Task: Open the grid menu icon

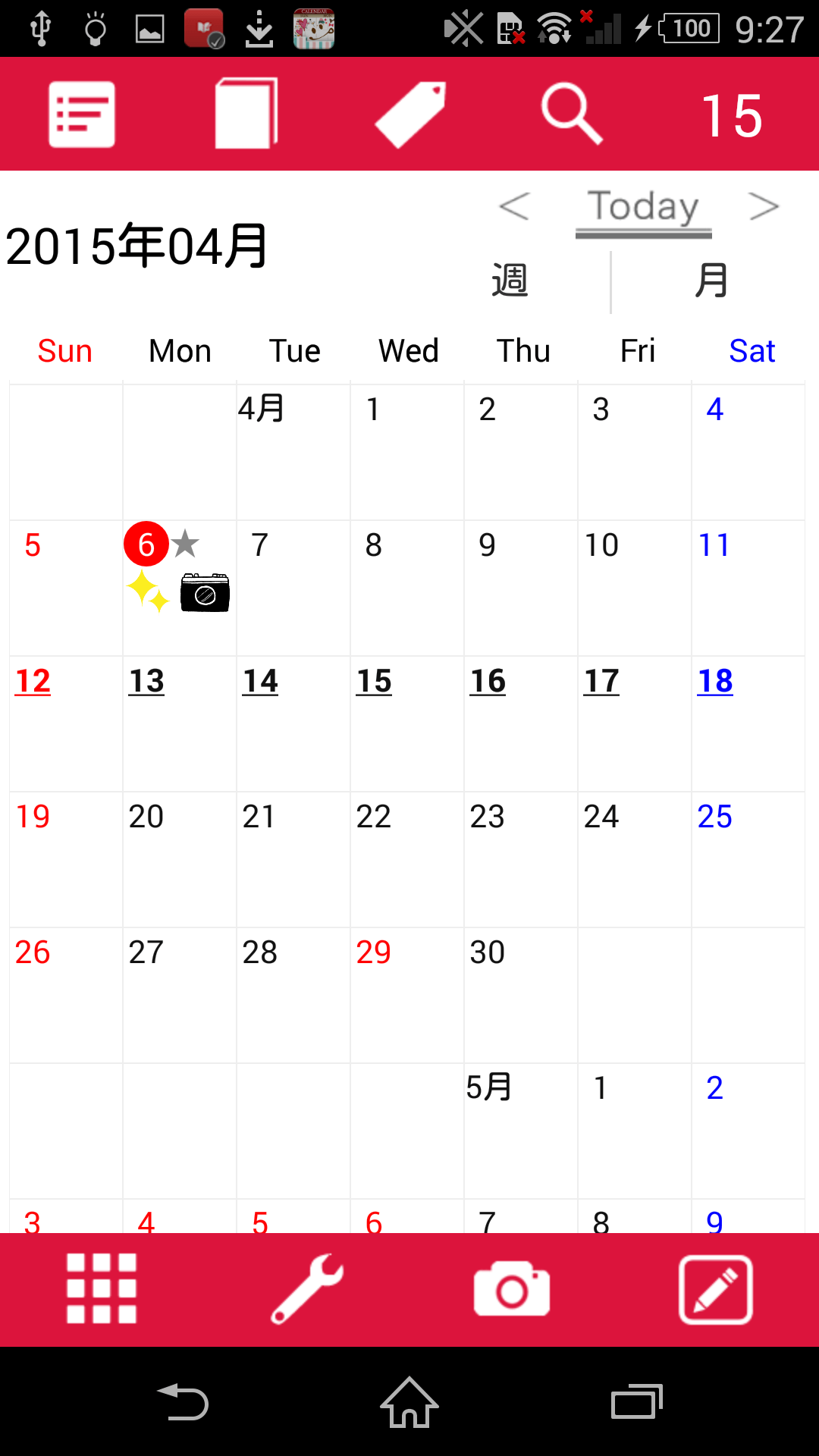Action: (x=102, y=1288)
